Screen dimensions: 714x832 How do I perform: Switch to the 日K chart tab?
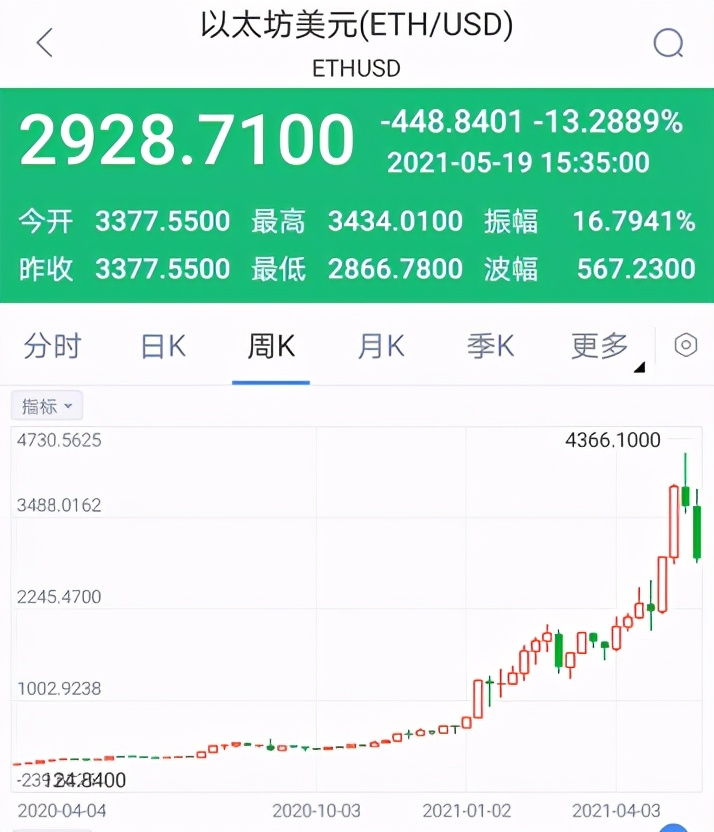(163, 347)
